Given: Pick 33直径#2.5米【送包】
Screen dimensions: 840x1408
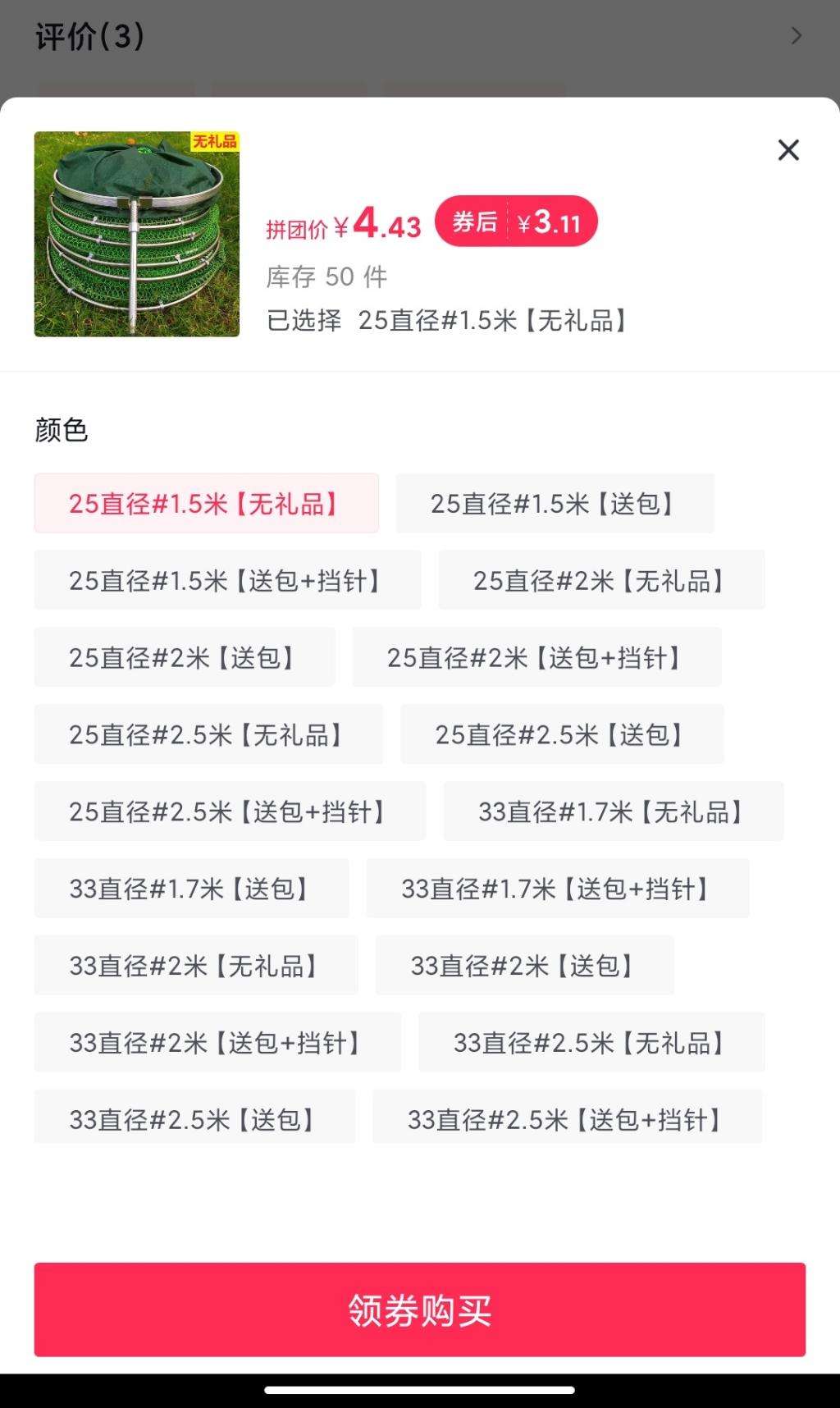Looking at the screenshot, I should (194, 1118).
